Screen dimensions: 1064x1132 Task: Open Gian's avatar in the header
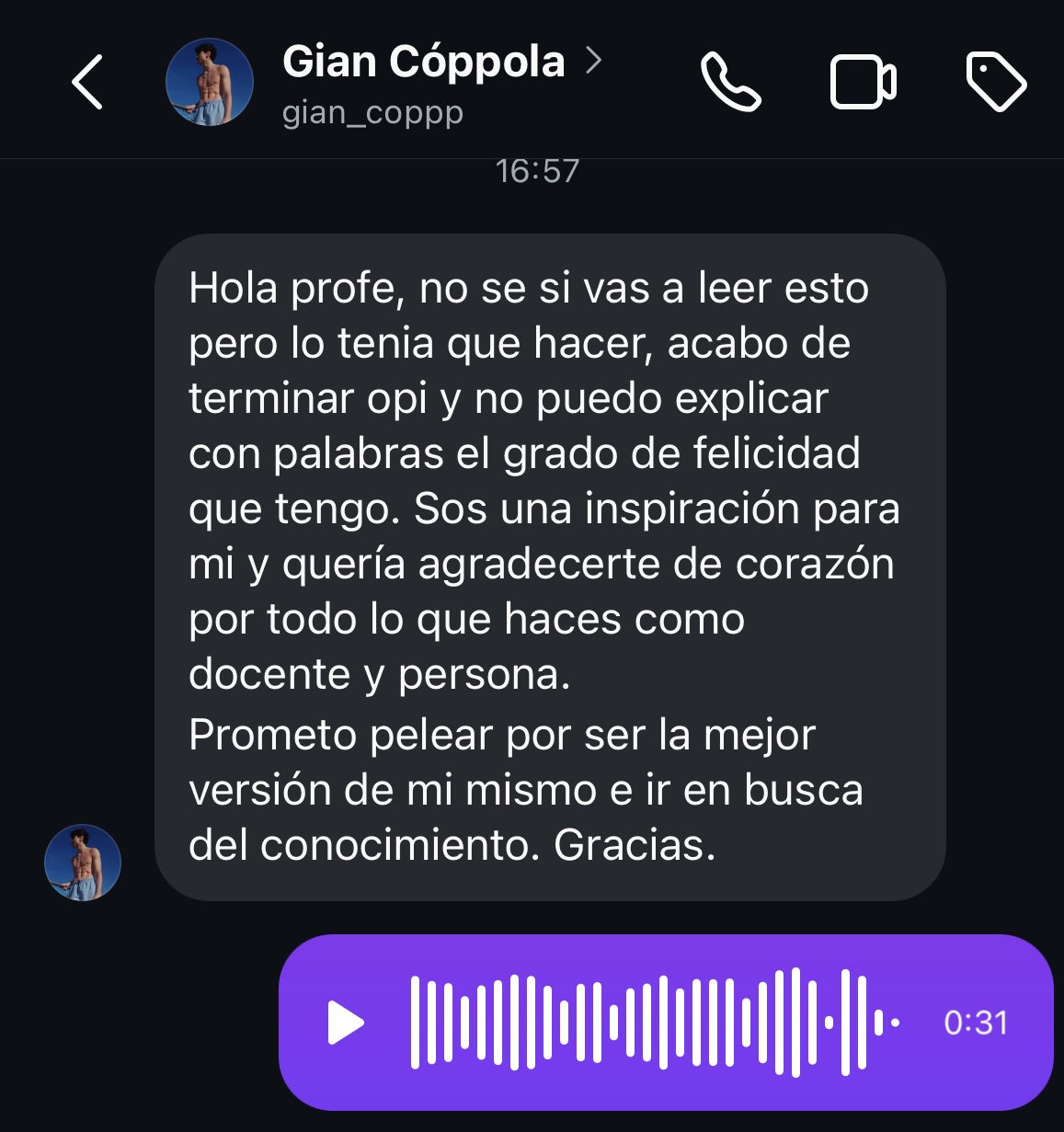pos(210,83)
